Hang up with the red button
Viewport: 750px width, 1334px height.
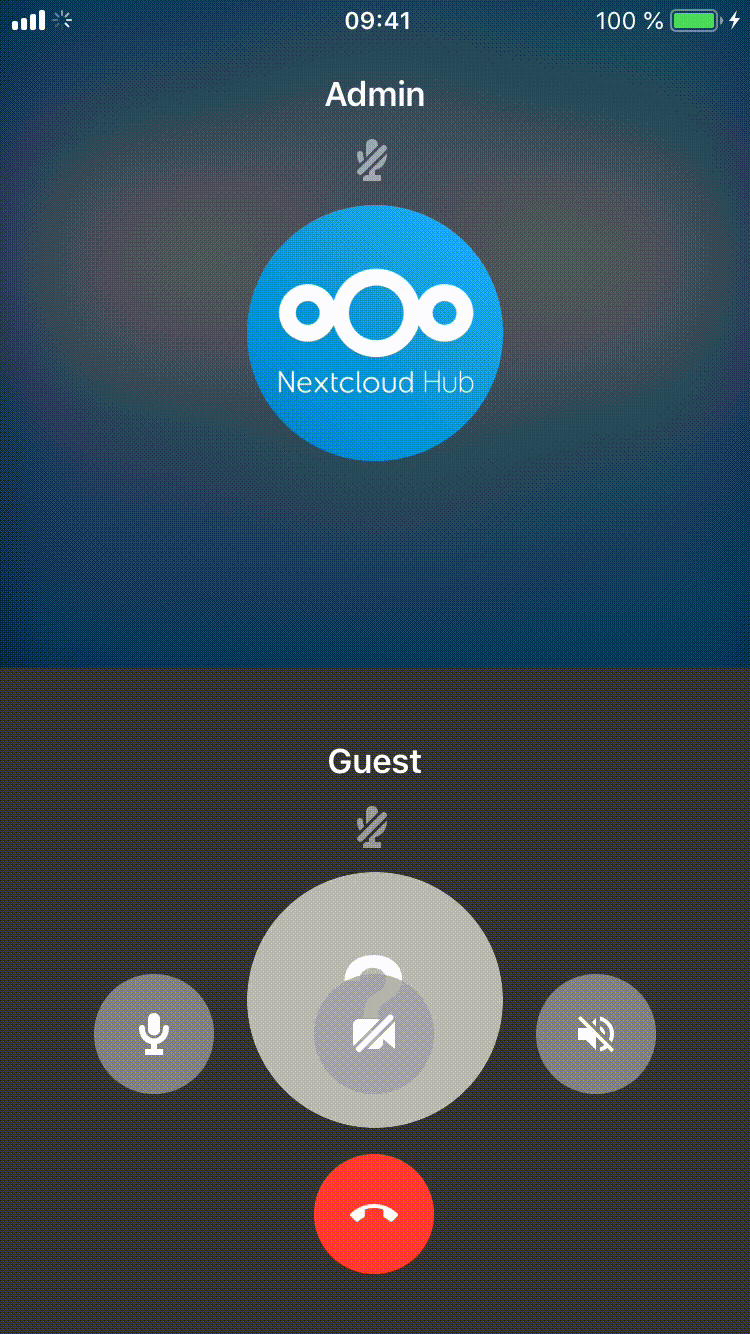click(x=374, y=1214)
